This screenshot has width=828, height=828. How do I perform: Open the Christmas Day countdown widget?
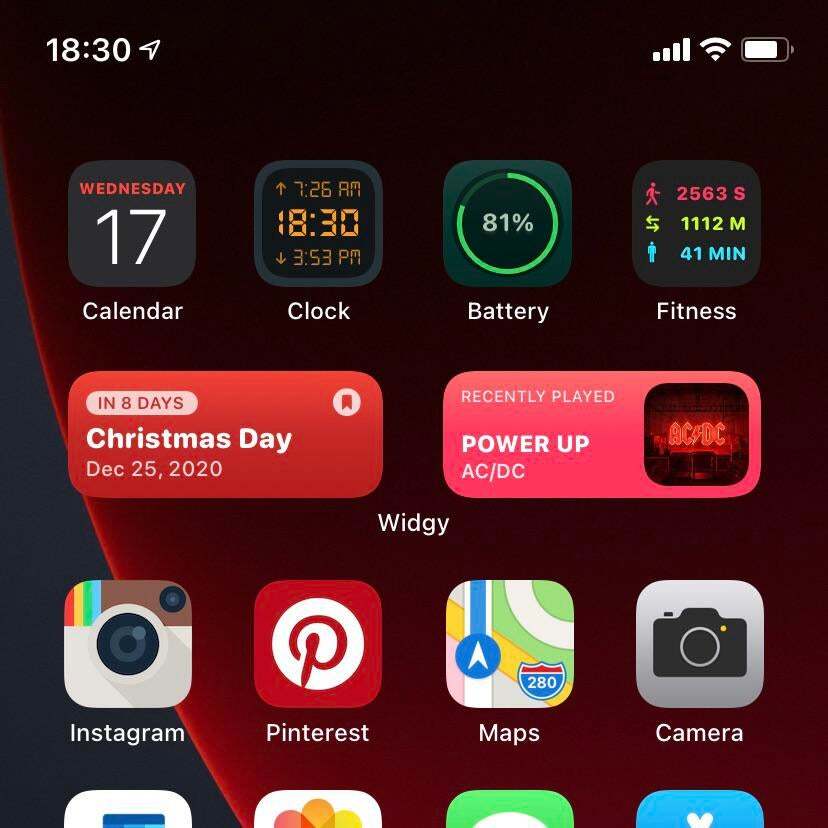225,434
